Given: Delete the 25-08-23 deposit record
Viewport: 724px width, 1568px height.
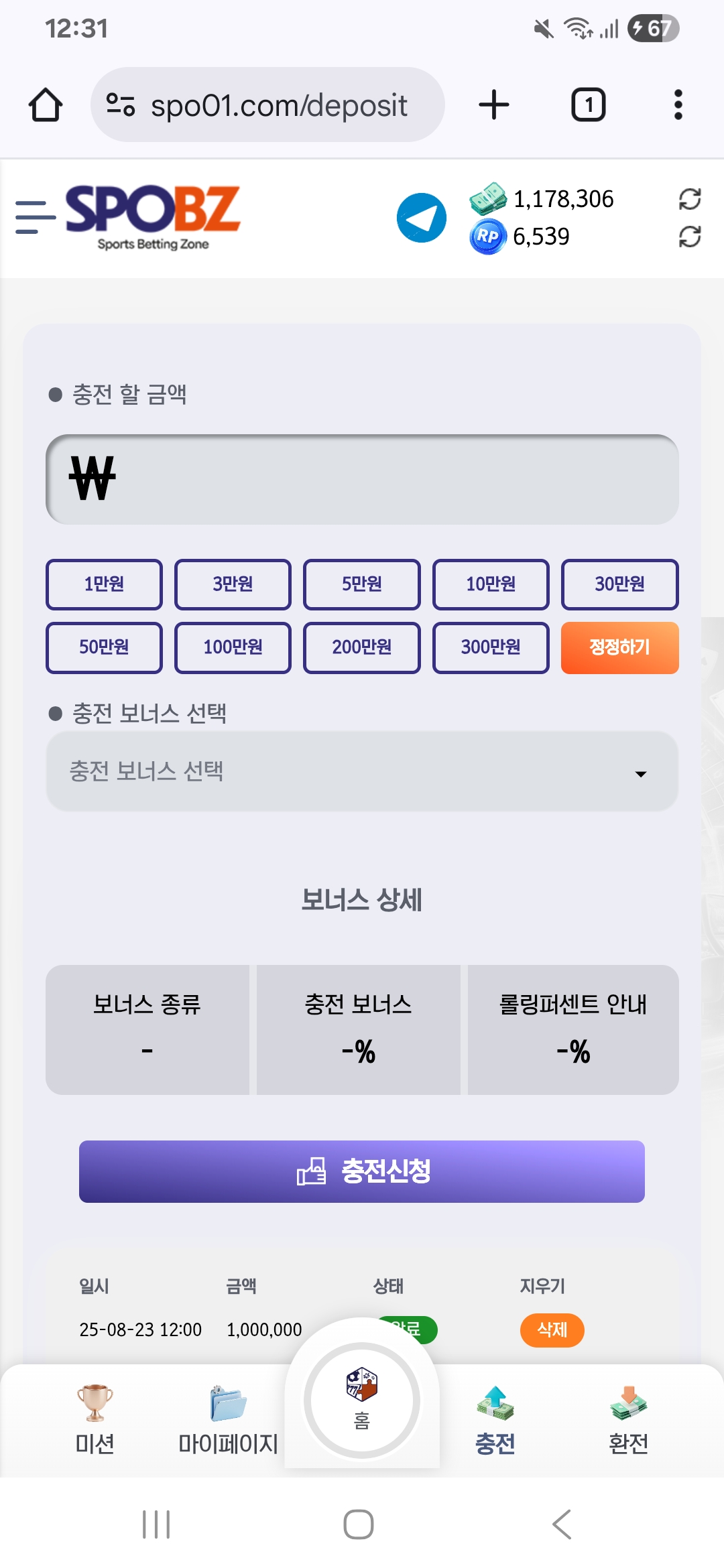Looking at the screenshot, I should 552,1329.
